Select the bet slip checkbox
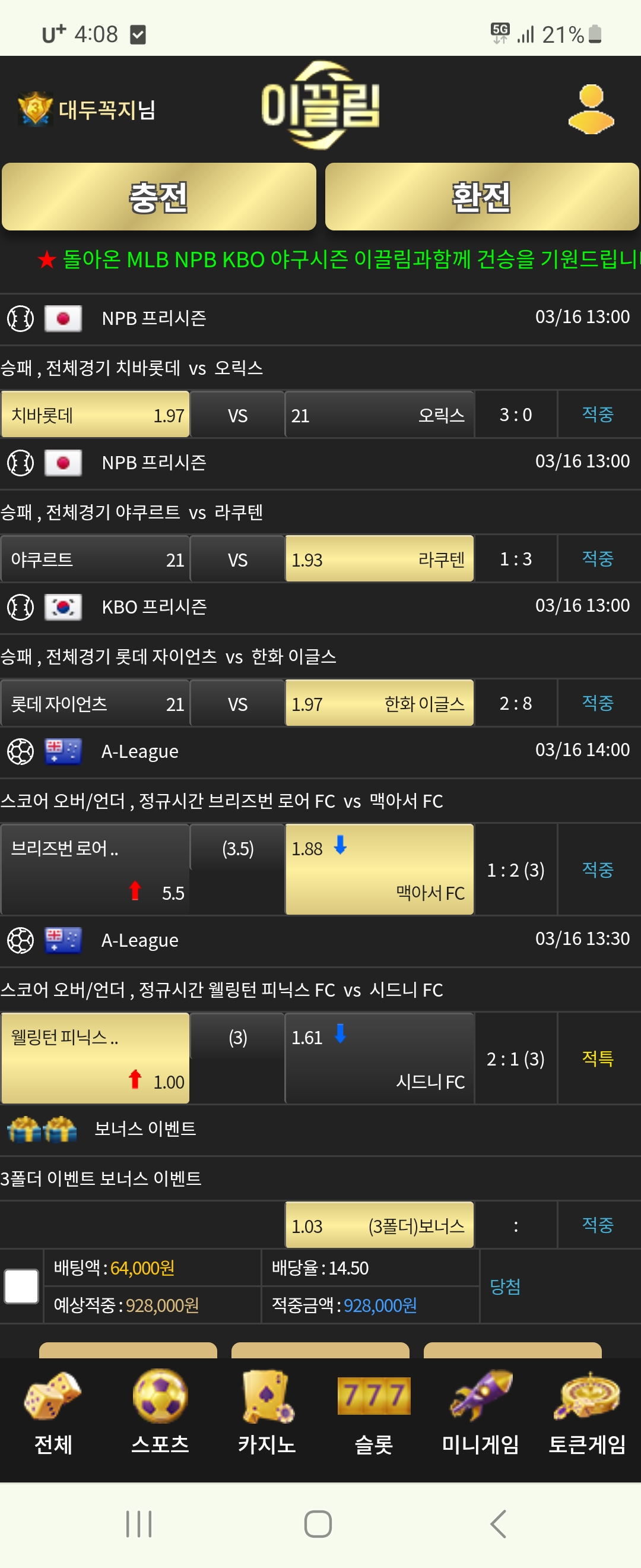 pos(21,1286)
